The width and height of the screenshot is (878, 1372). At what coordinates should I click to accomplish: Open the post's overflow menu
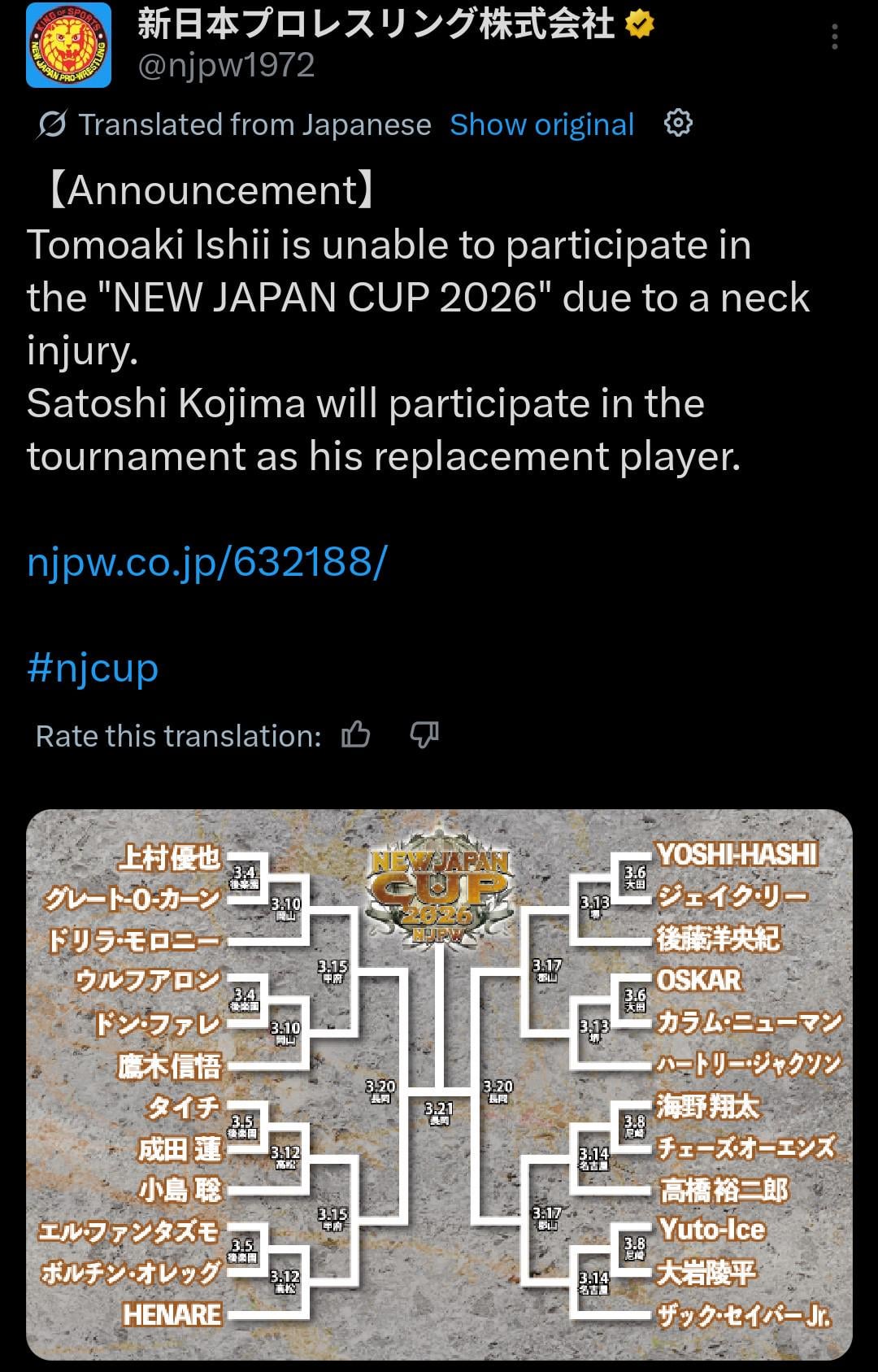coord(835,37)
